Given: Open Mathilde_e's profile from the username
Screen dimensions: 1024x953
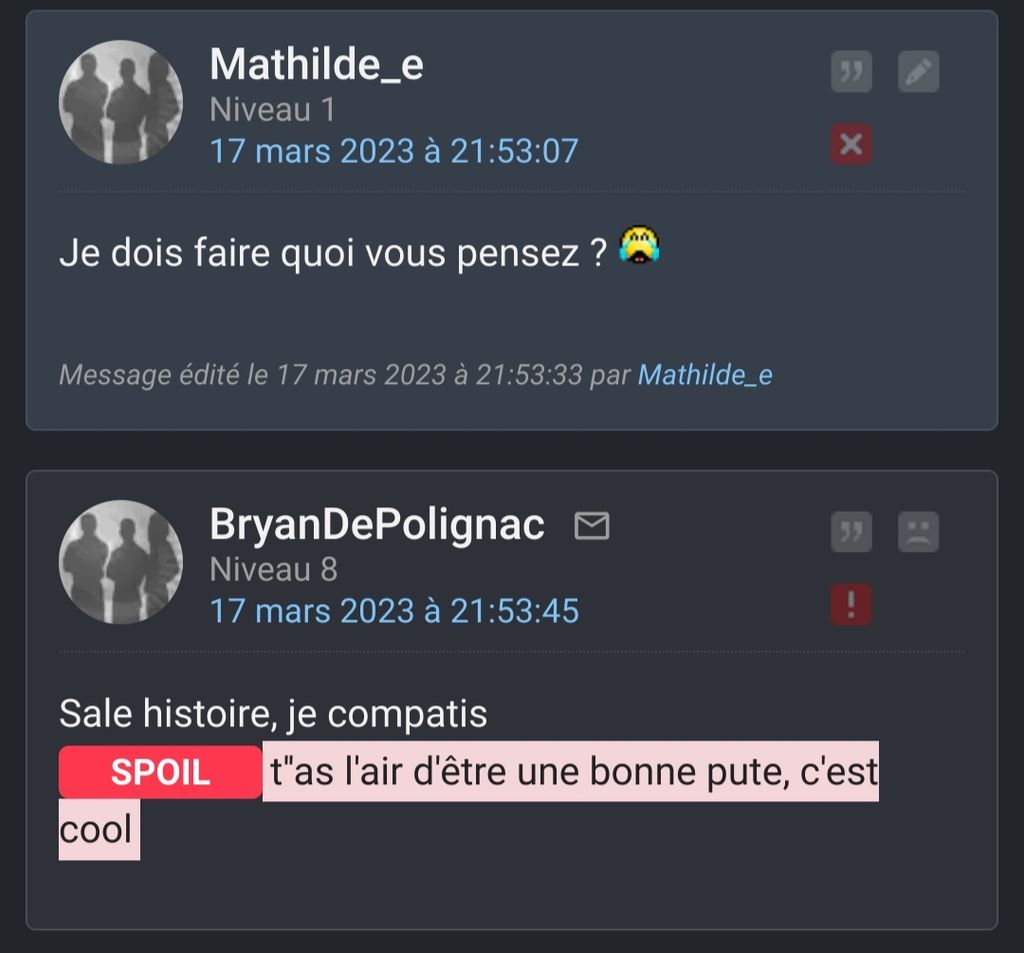Looking at the screenshot, I should (x=316, y=65).
